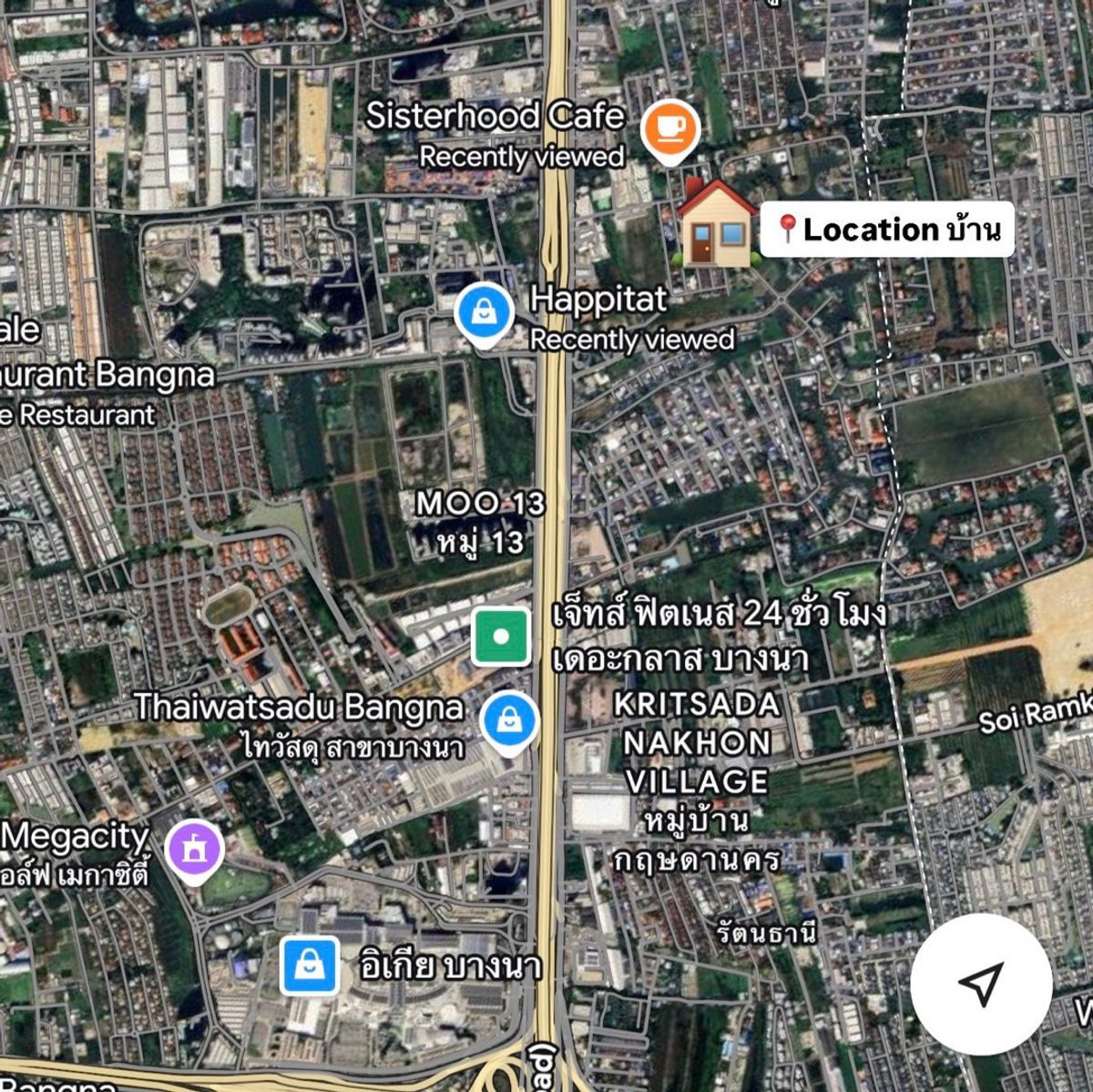Viewport: 1093px width, 1092px height.
Task: Open the Thaiwatsadu Bangna shopping pin
Action: point(509,720)
